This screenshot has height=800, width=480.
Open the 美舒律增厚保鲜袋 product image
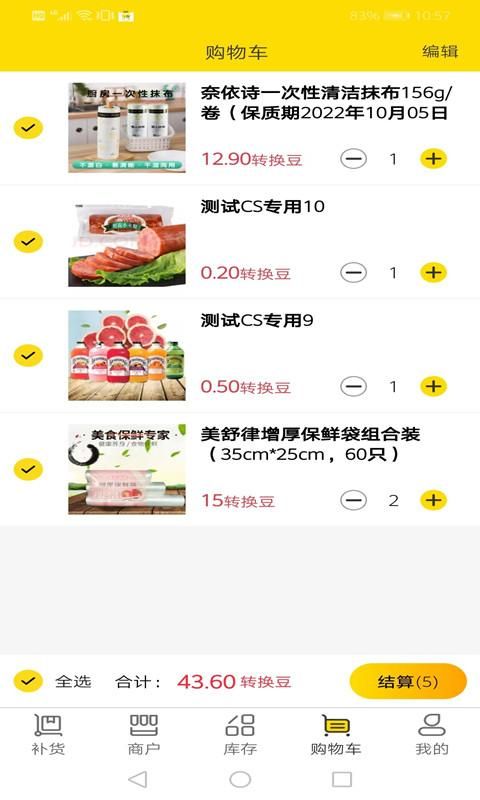pyautogui.click(x=127, y=469)
